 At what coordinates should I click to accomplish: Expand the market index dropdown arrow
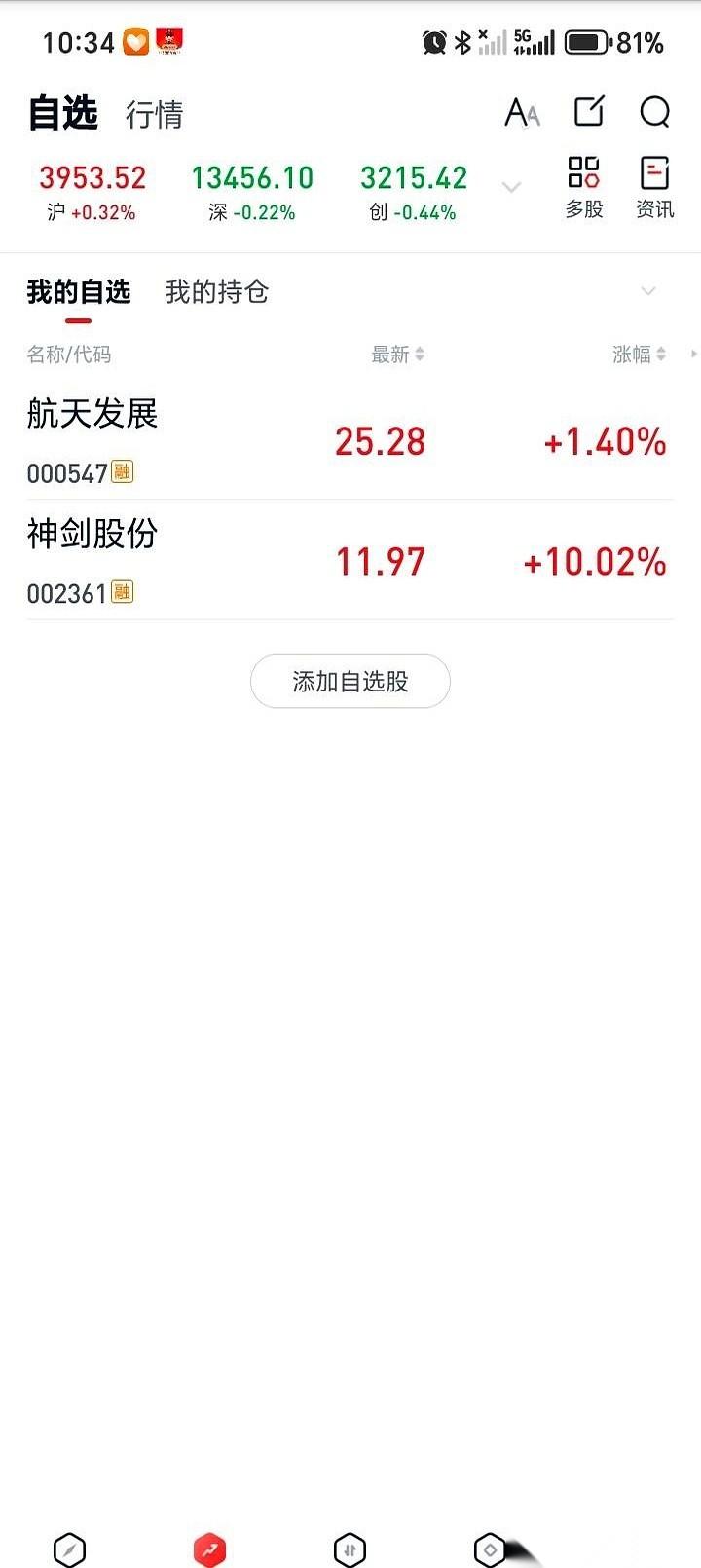511,187
